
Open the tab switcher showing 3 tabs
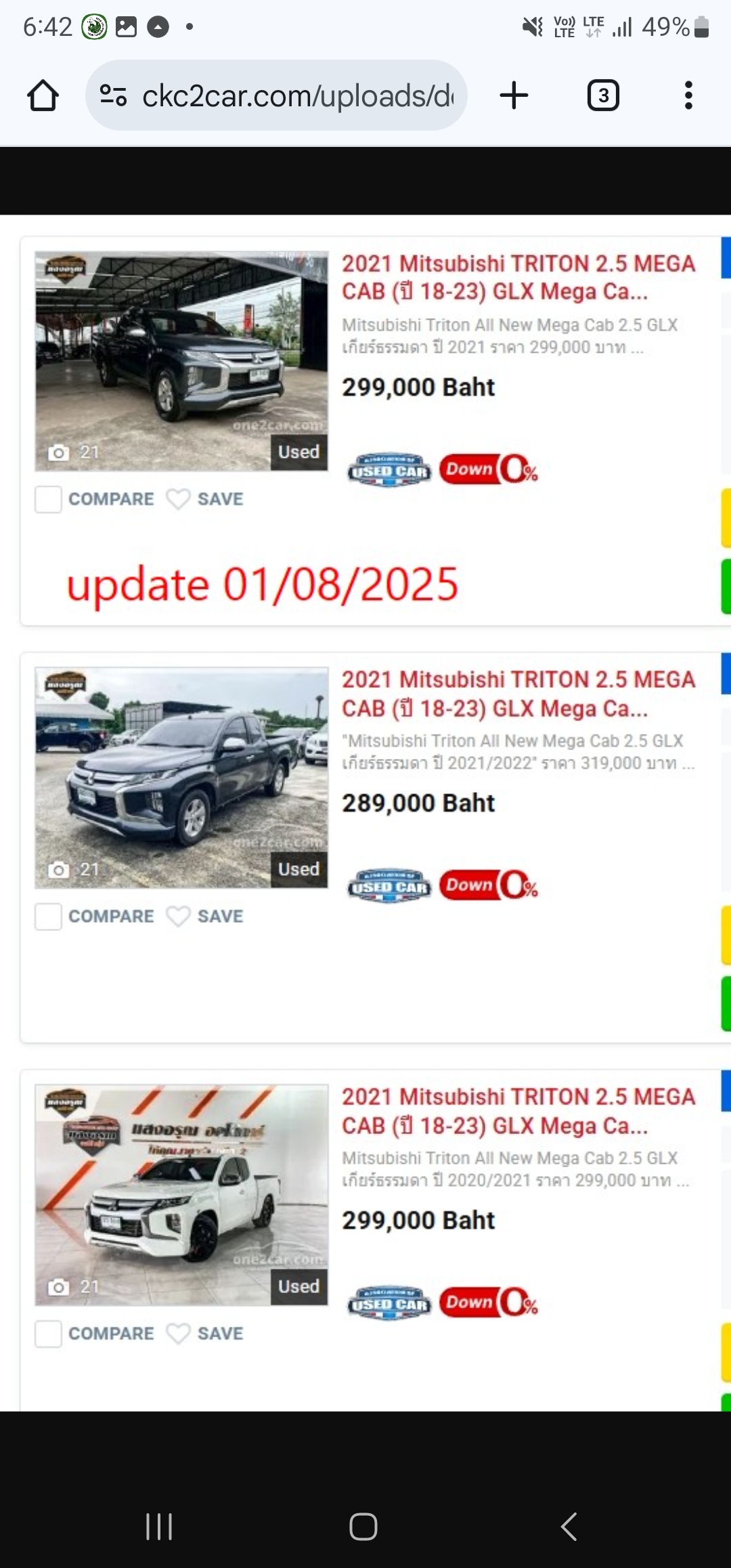[603, 95]
